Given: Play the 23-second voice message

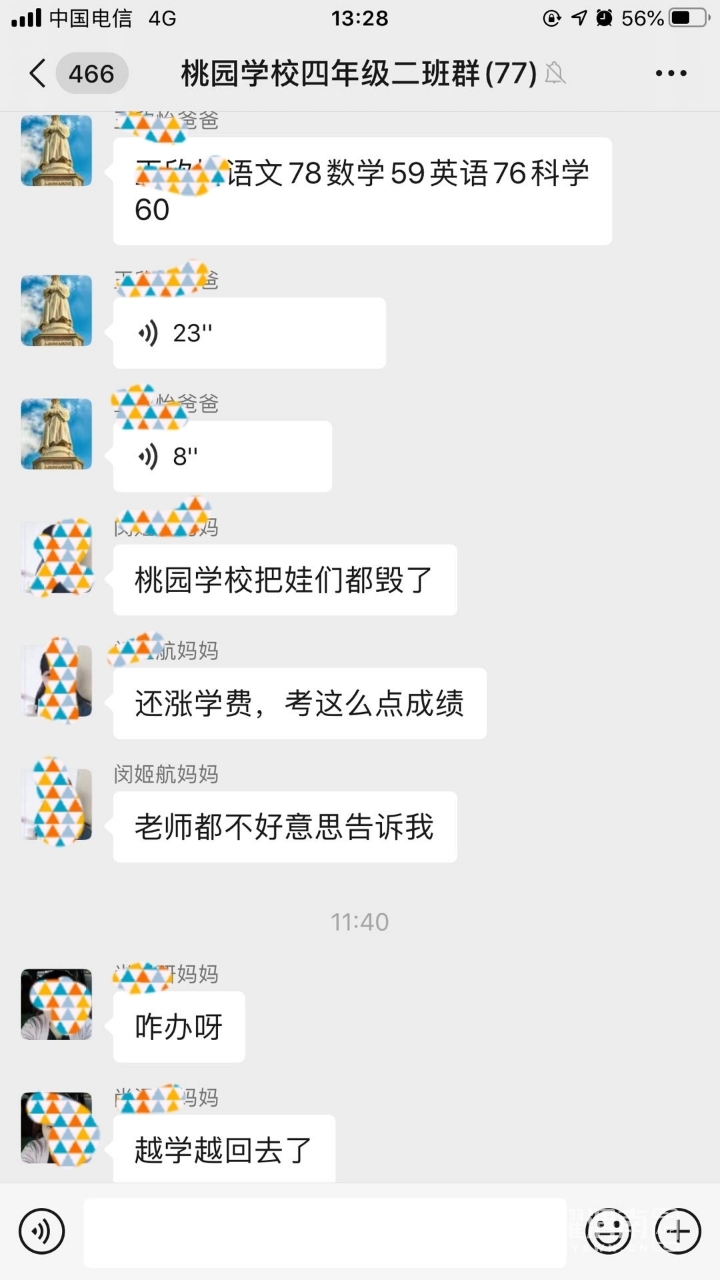Looking at the screenshot, I should 249,333.
